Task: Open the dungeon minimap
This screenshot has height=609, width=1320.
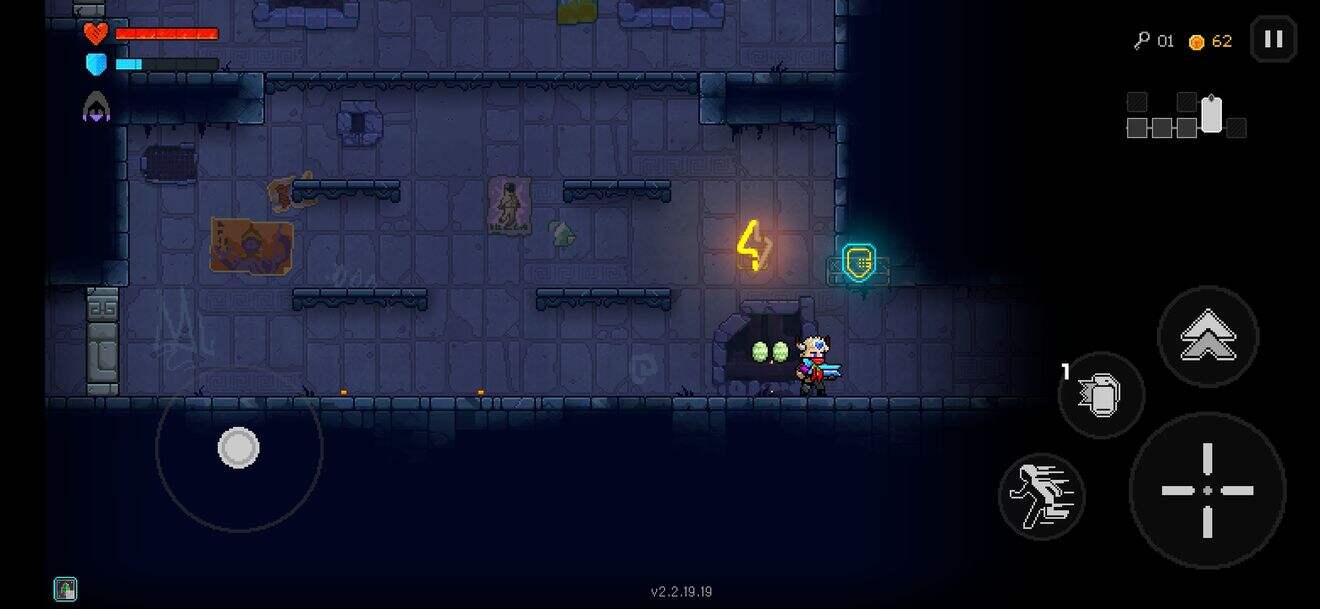Action: [x=1186, y=116]
